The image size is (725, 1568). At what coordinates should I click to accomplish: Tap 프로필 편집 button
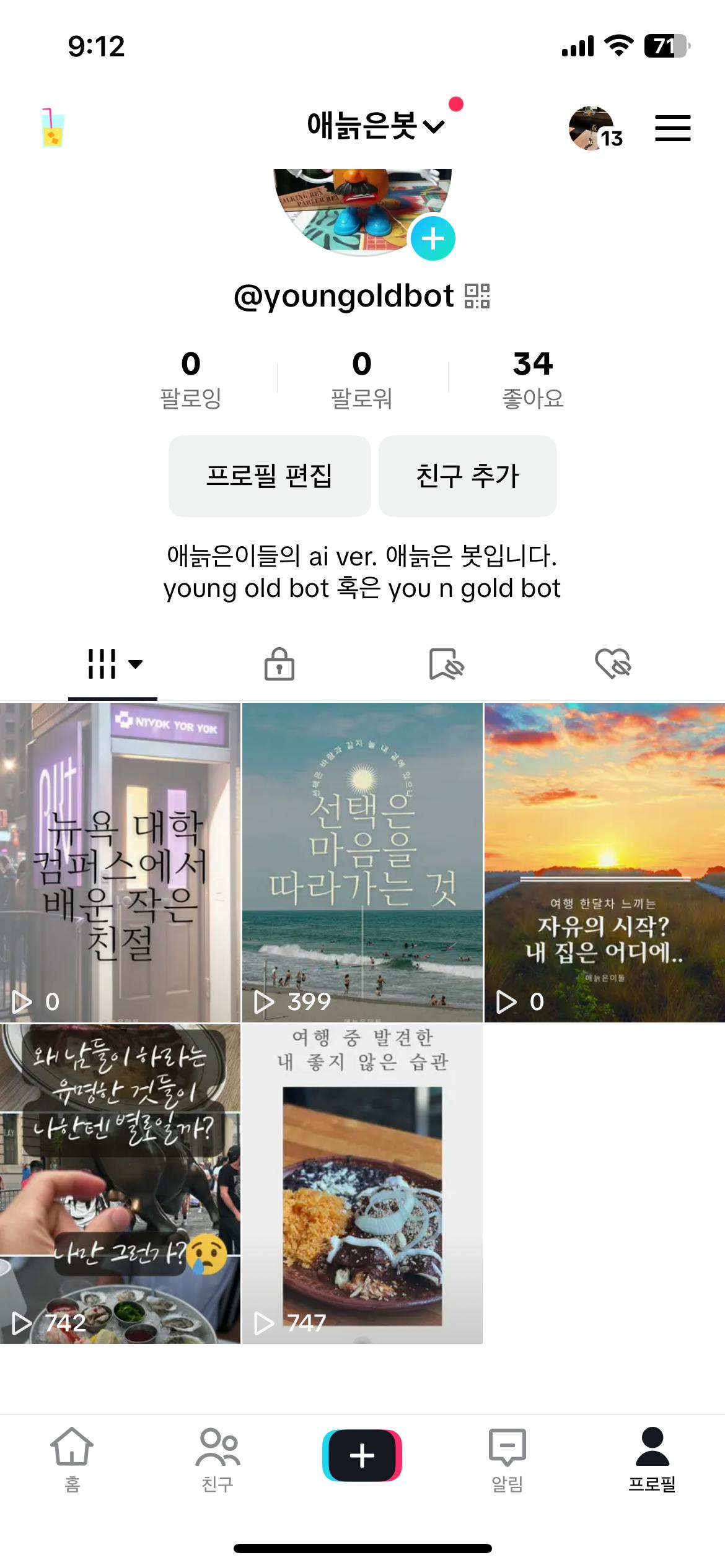pyautogui.click(x=269, y=476)
